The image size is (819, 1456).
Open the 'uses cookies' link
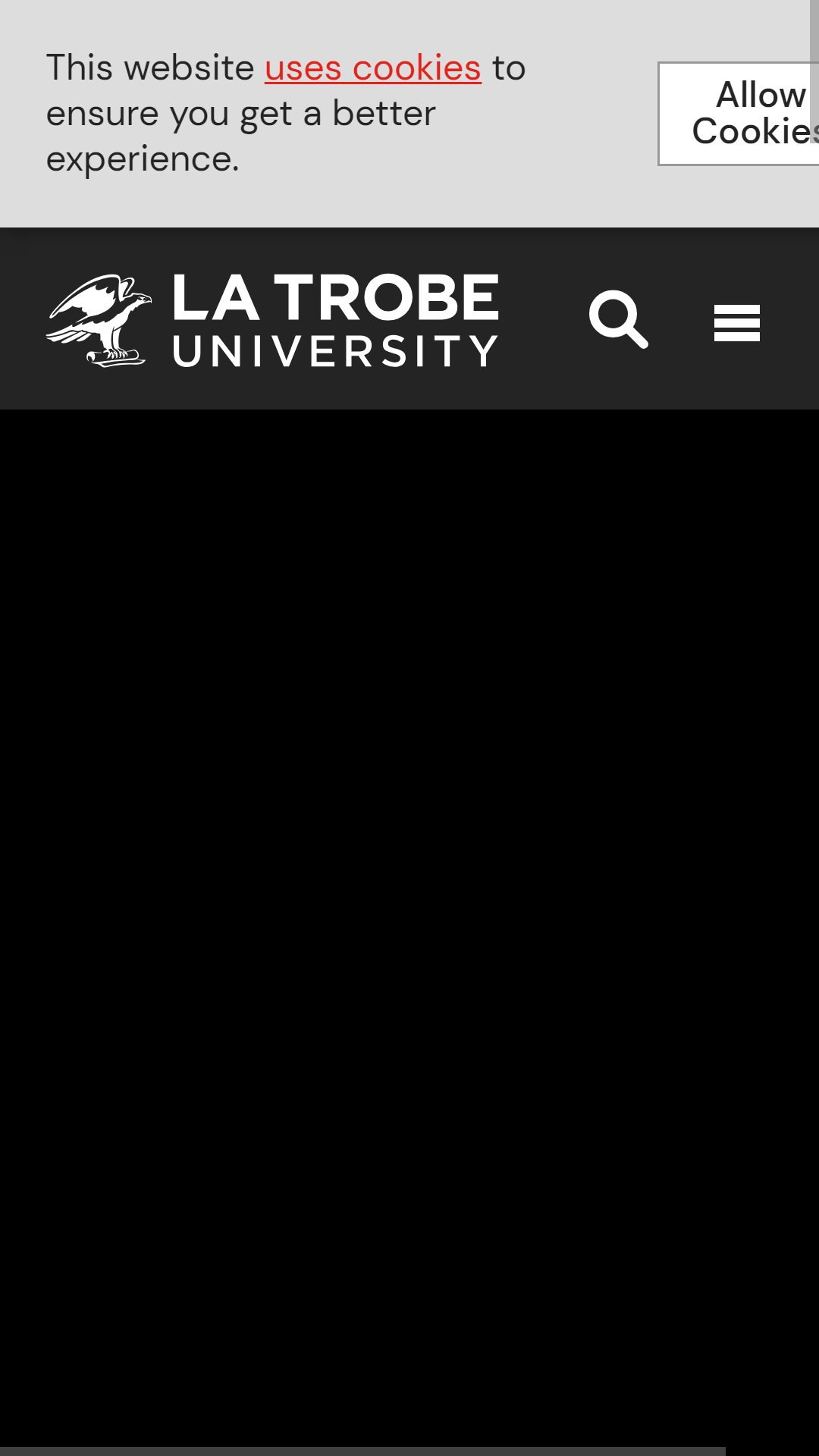[373, 68]
